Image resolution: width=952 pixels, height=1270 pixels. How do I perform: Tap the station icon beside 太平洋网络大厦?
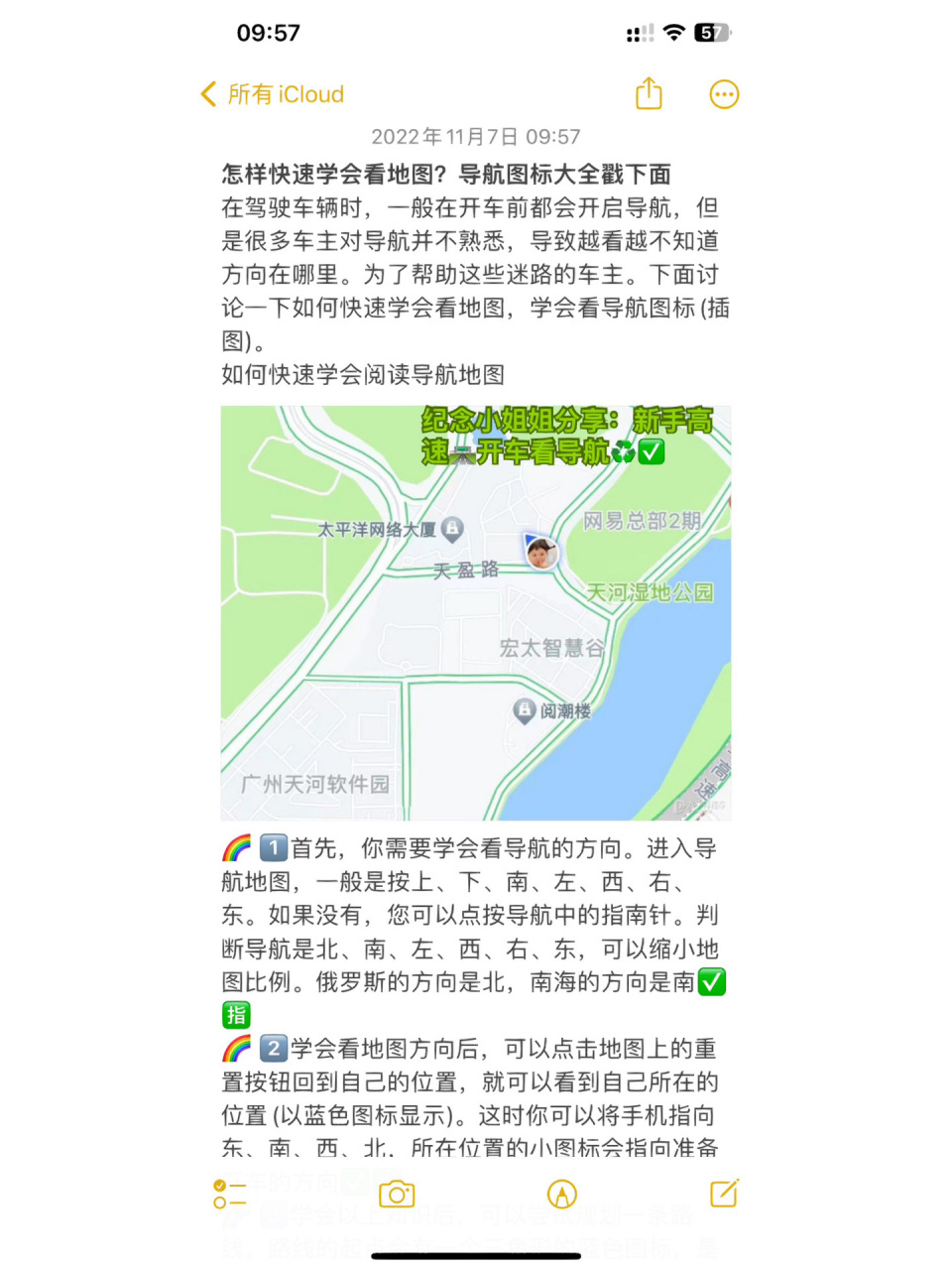pyautogui.click(x=450, y=529)
